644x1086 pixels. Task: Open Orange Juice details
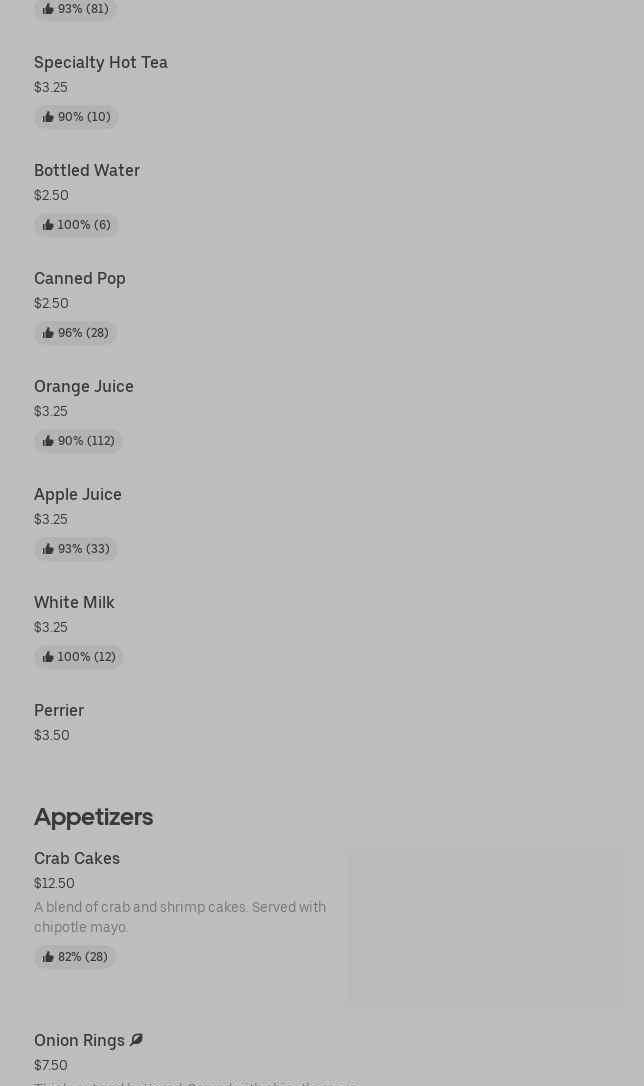pos(84,387)
